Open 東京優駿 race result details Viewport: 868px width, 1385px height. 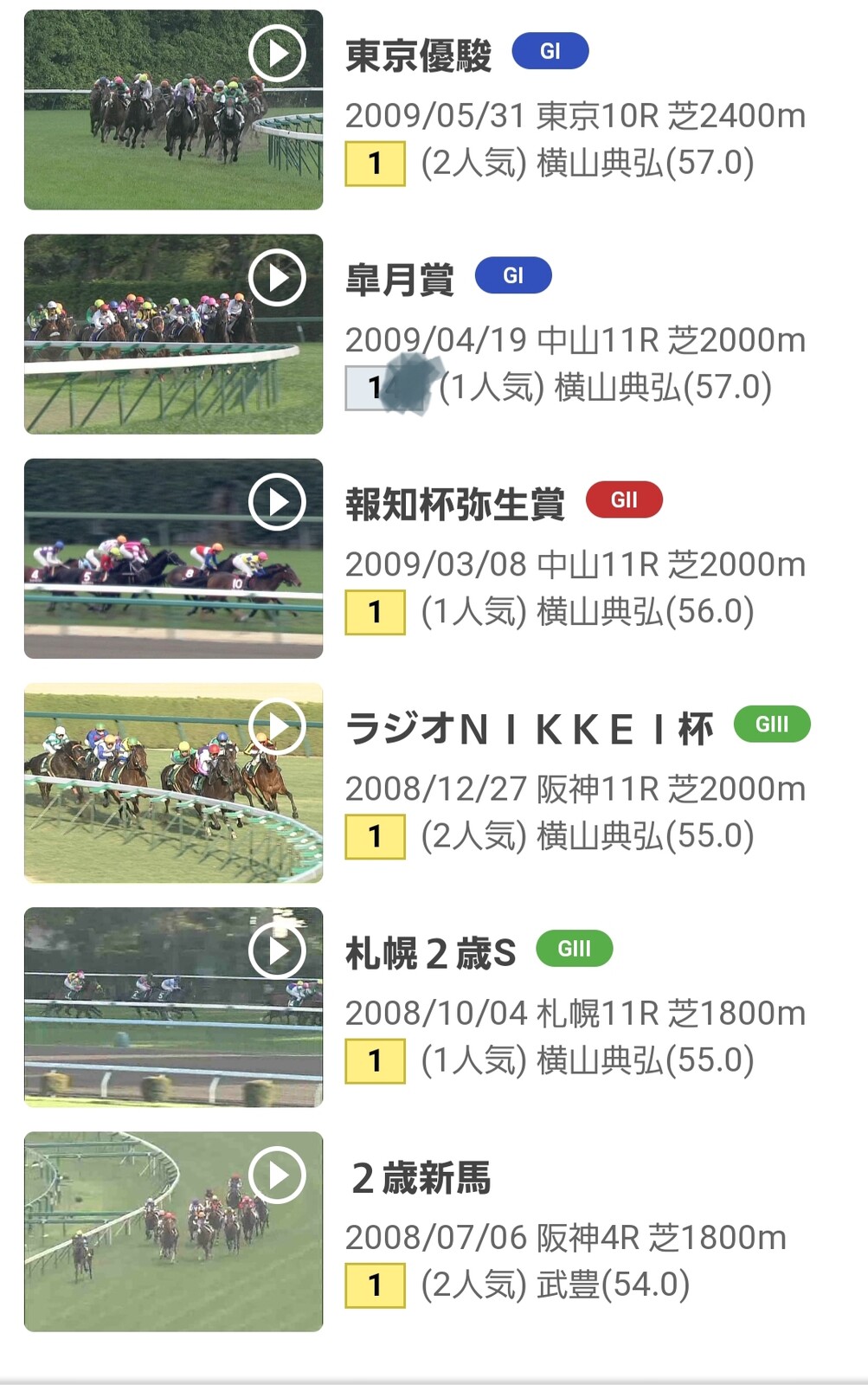[x=418, y=56]
